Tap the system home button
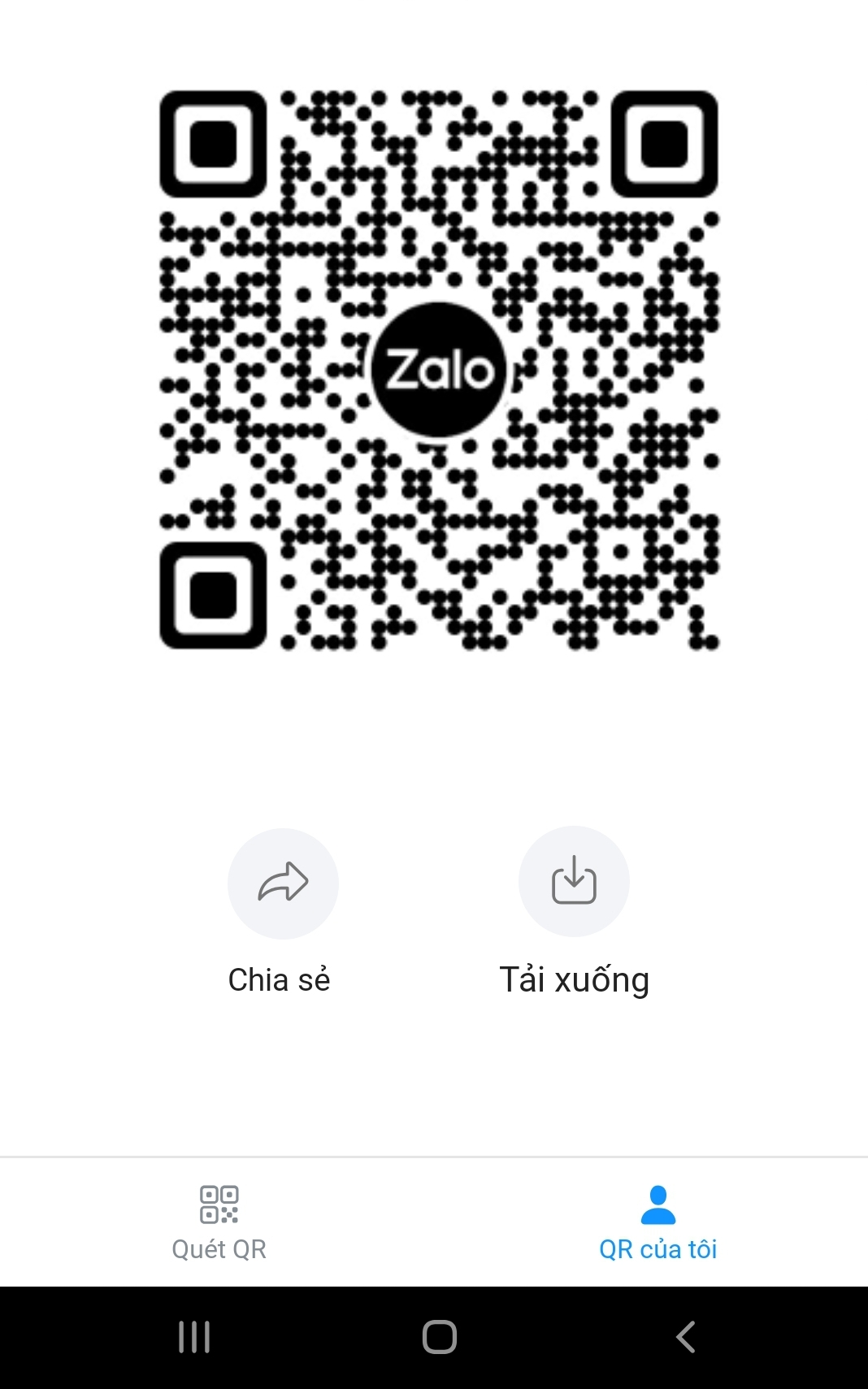The image size is (868, 1389). [x=440, y=1337]
